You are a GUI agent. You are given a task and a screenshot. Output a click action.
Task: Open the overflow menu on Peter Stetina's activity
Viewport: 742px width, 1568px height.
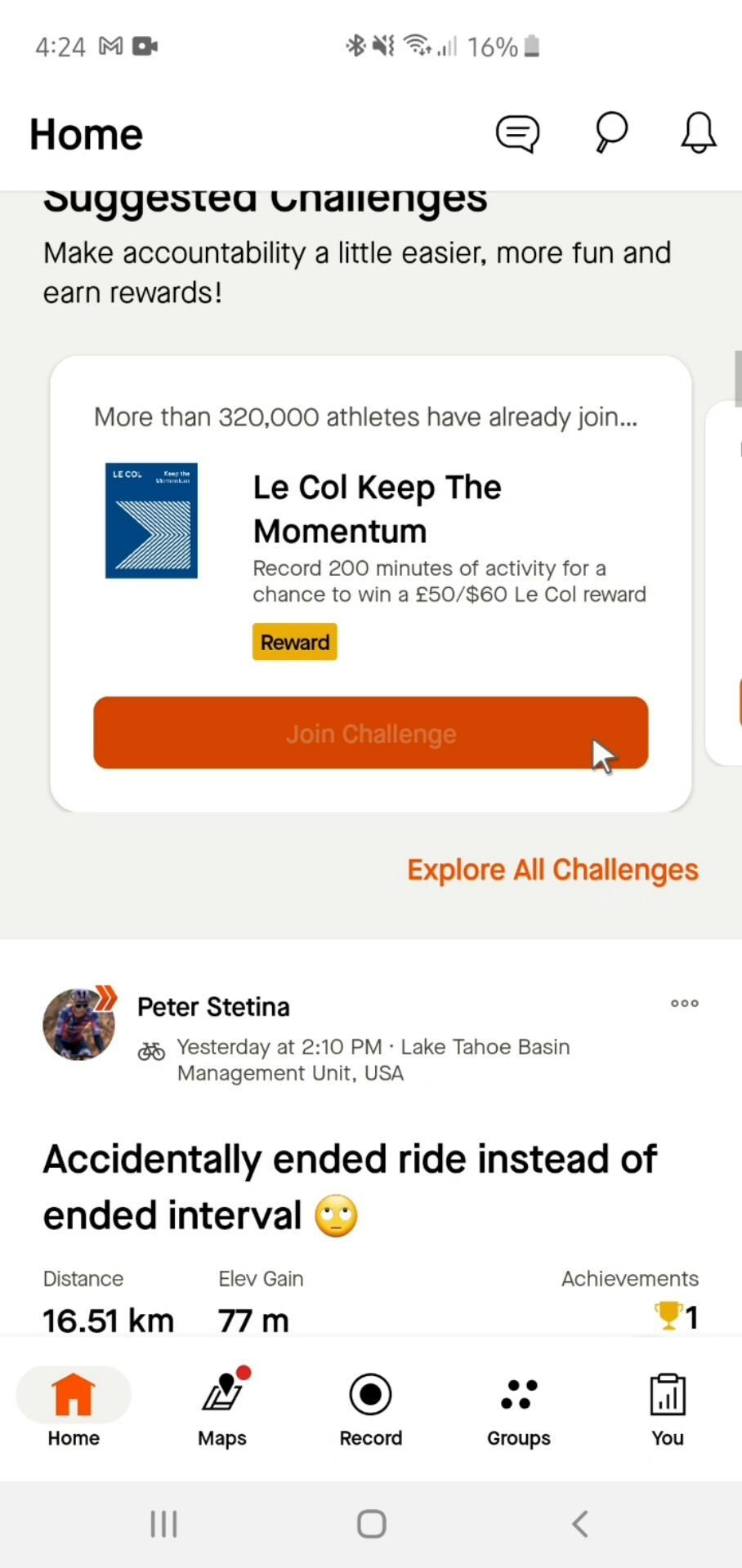click(684, 1004)
